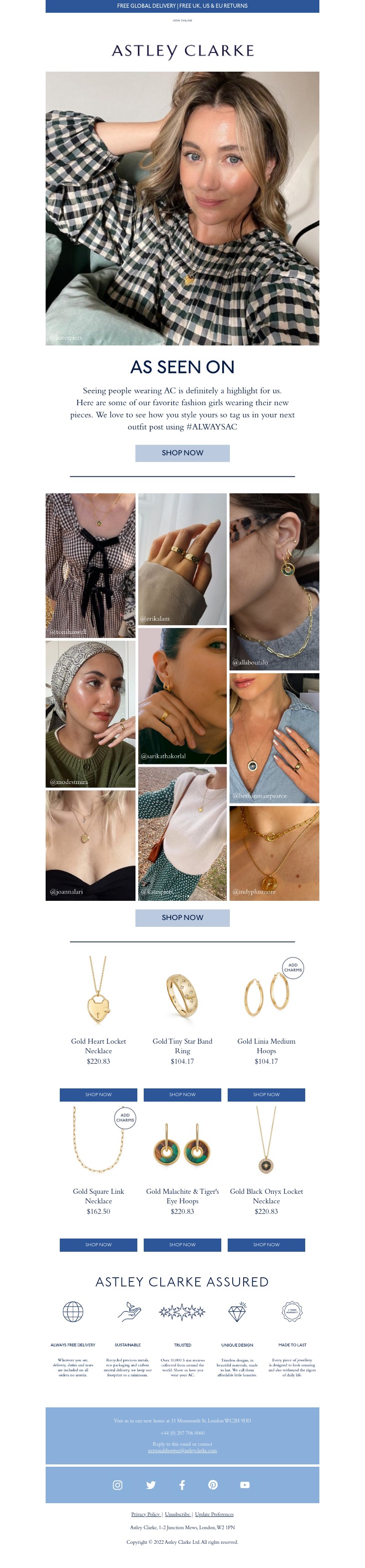Open the View Online link
Screen dimensions: 365x1568
[x=182, y=20]
